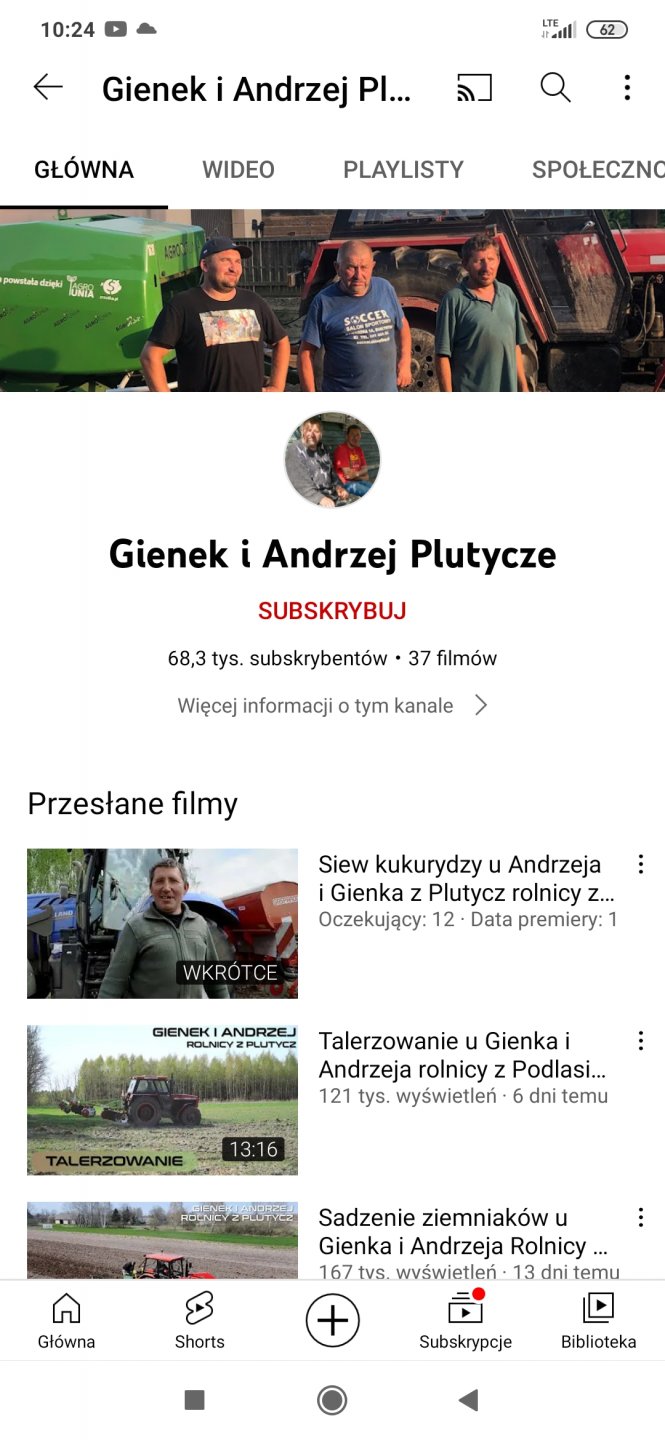
Task: Search within this channel
Action: tap(555, 88)
